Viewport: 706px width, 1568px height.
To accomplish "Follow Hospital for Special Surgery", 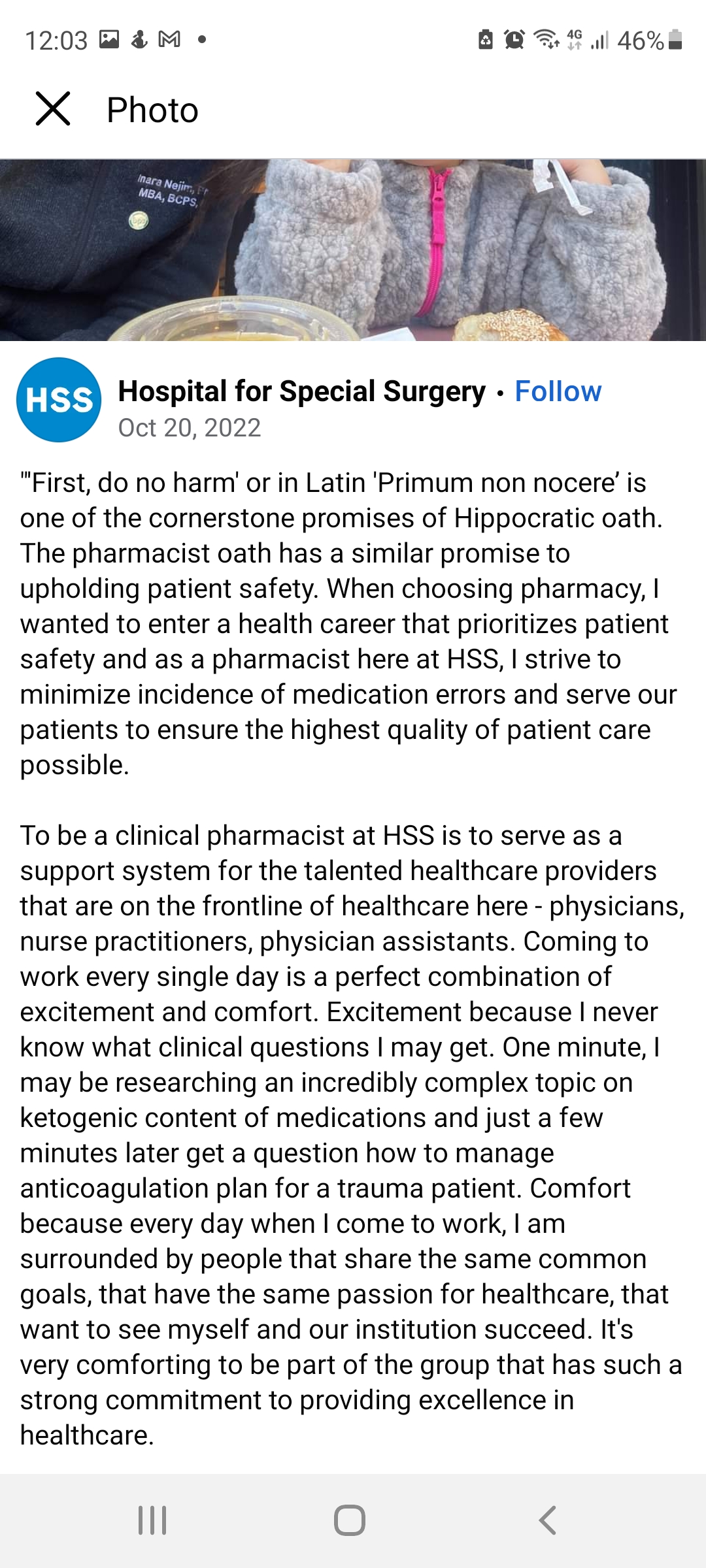I will (558, 391).
